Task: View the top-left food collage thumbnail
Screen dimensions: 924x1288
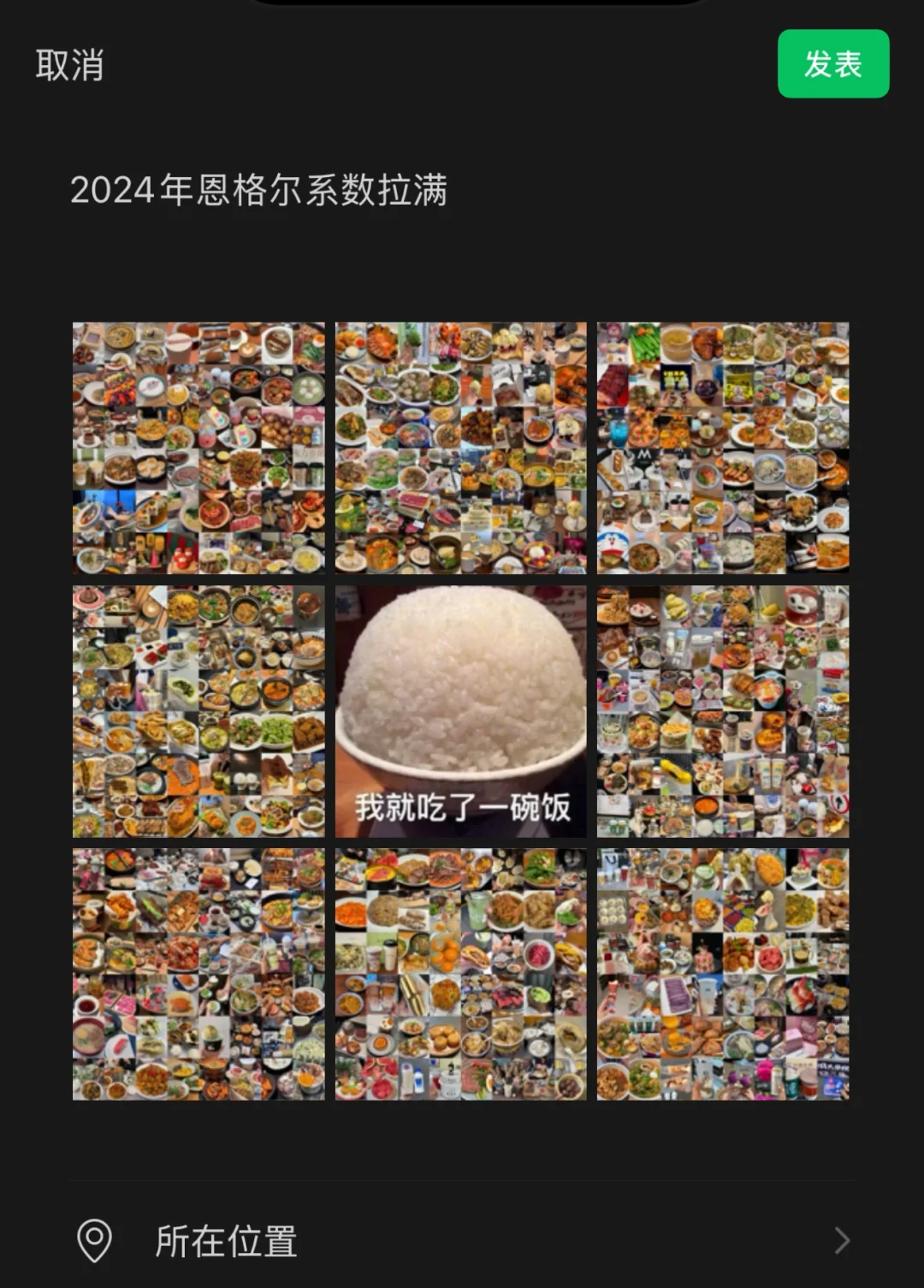Action: click(x=198, y=447)
